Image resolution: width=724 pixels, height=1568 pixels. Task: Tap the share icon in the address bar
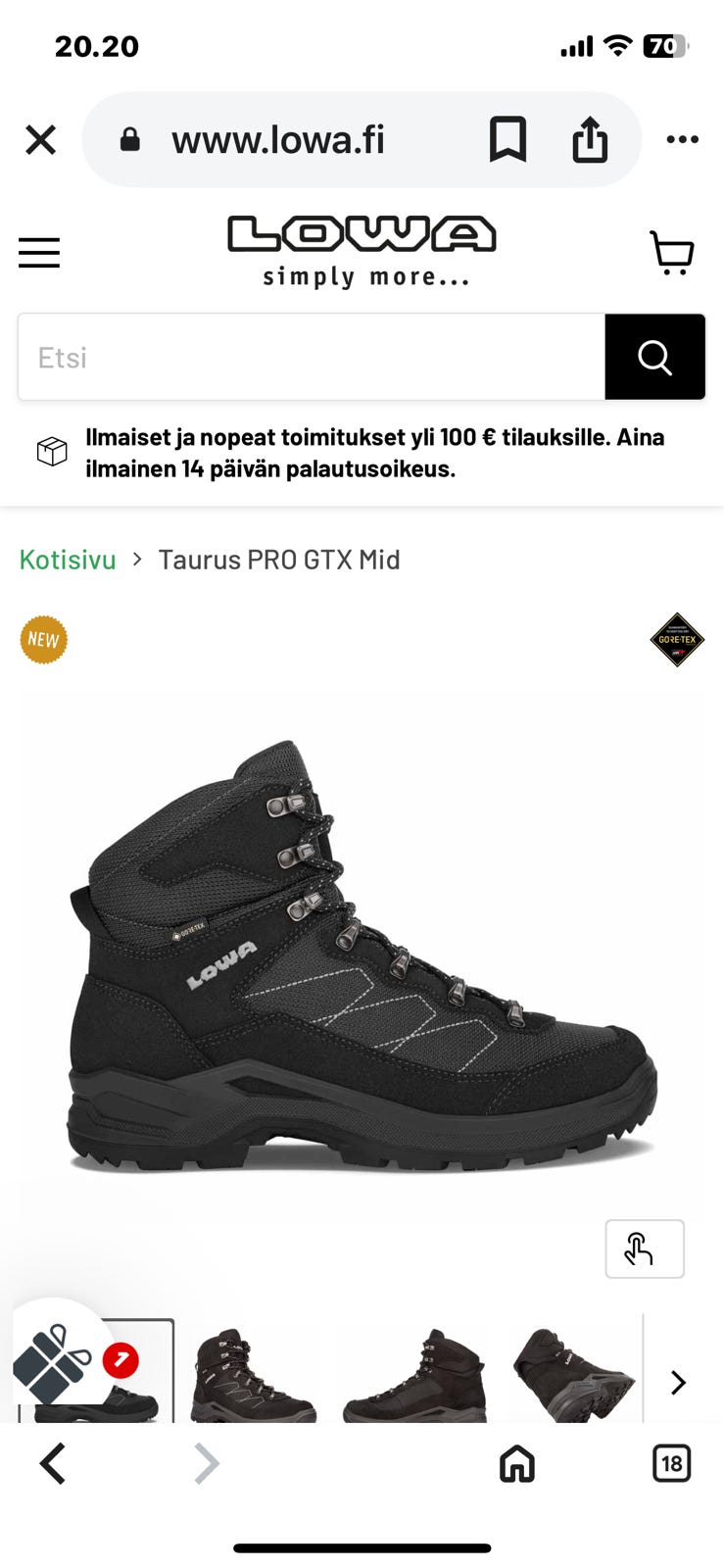tap(589, 139)
